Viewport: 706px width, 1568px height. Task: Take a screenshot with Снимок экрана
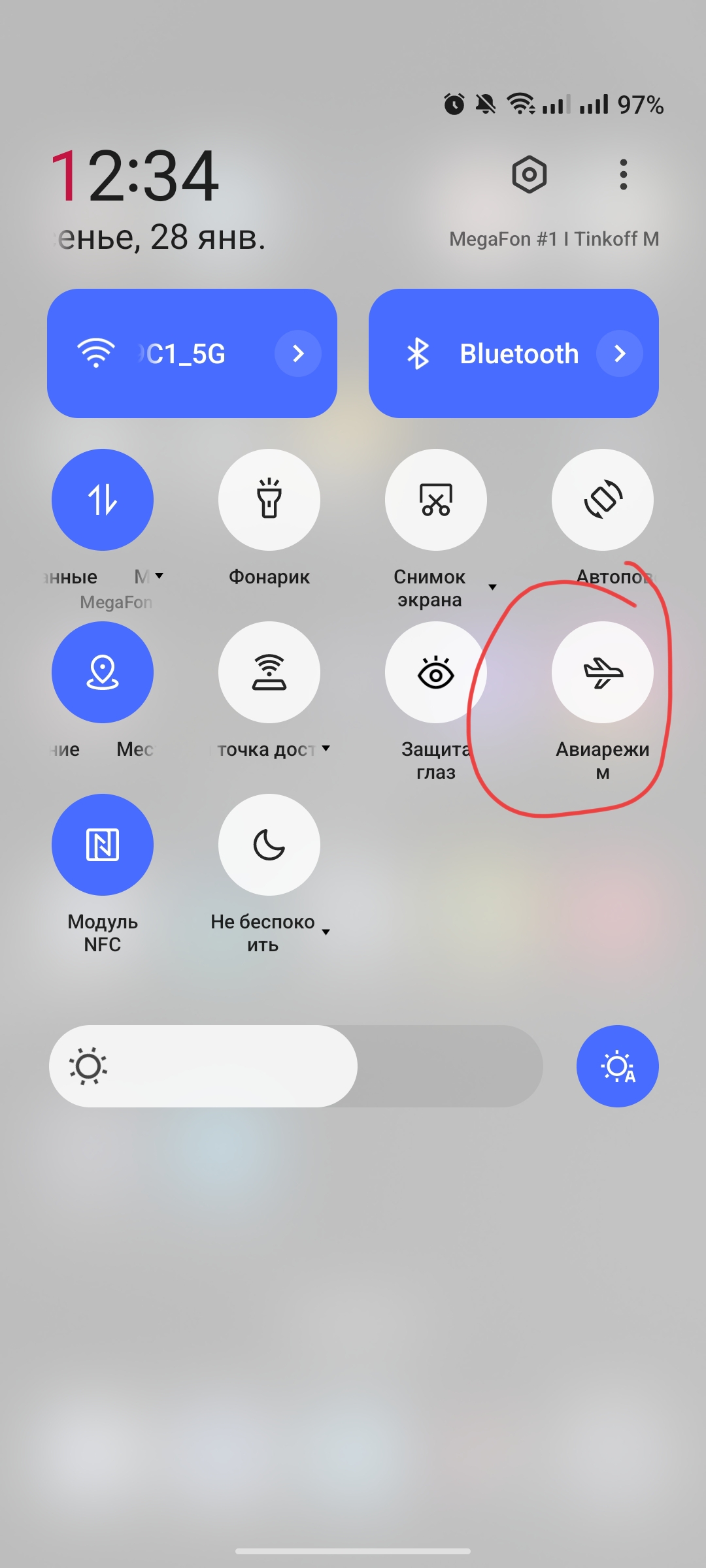click(x=436, y=500)
